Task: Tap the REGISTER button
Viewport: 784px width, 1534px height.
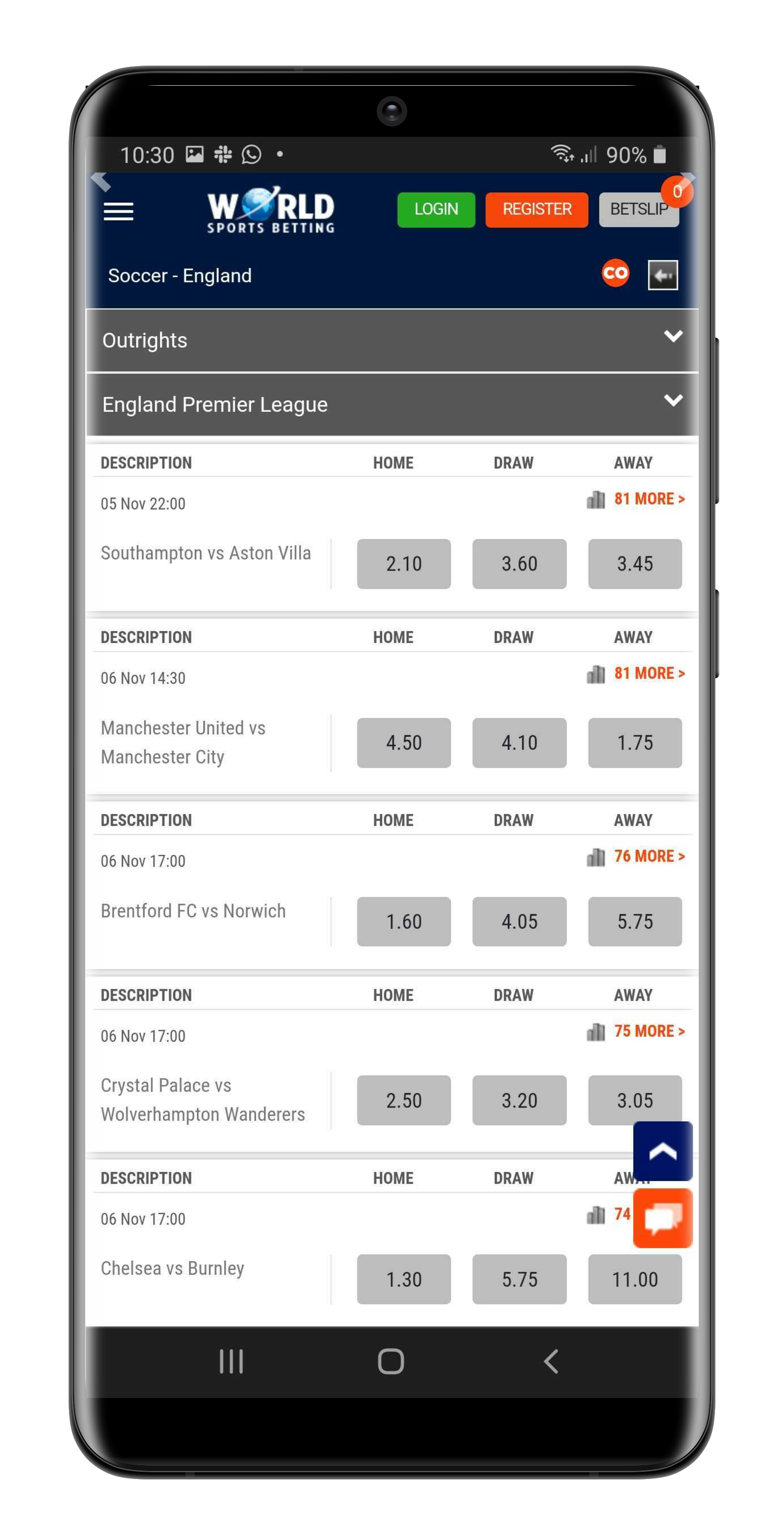Action: 536,210
